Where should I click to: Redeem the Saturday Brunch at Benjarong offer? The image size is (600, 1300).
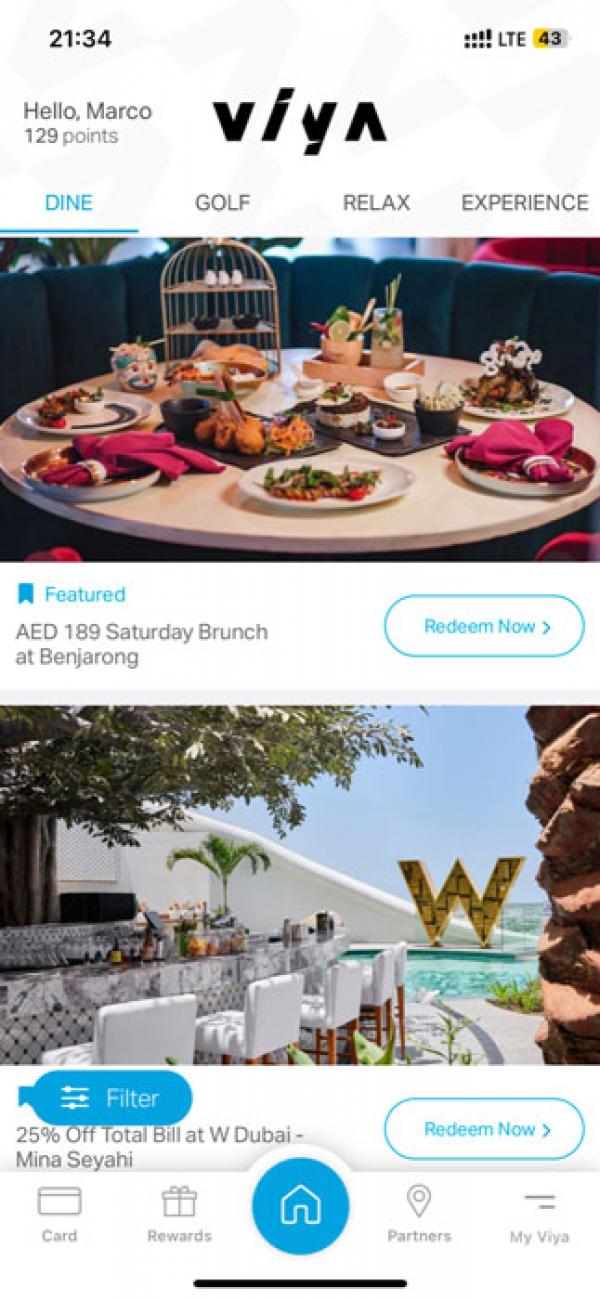[x=484, y=626]
